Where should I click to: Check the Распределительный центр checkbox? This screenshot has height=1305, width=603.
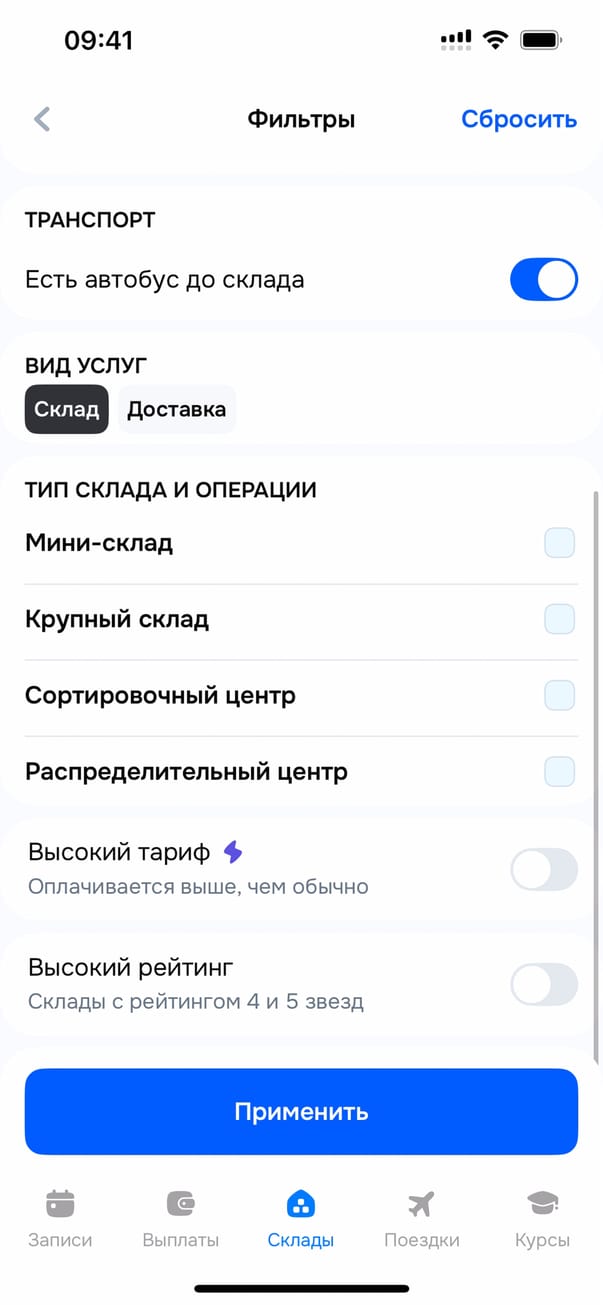click(559, 772)
